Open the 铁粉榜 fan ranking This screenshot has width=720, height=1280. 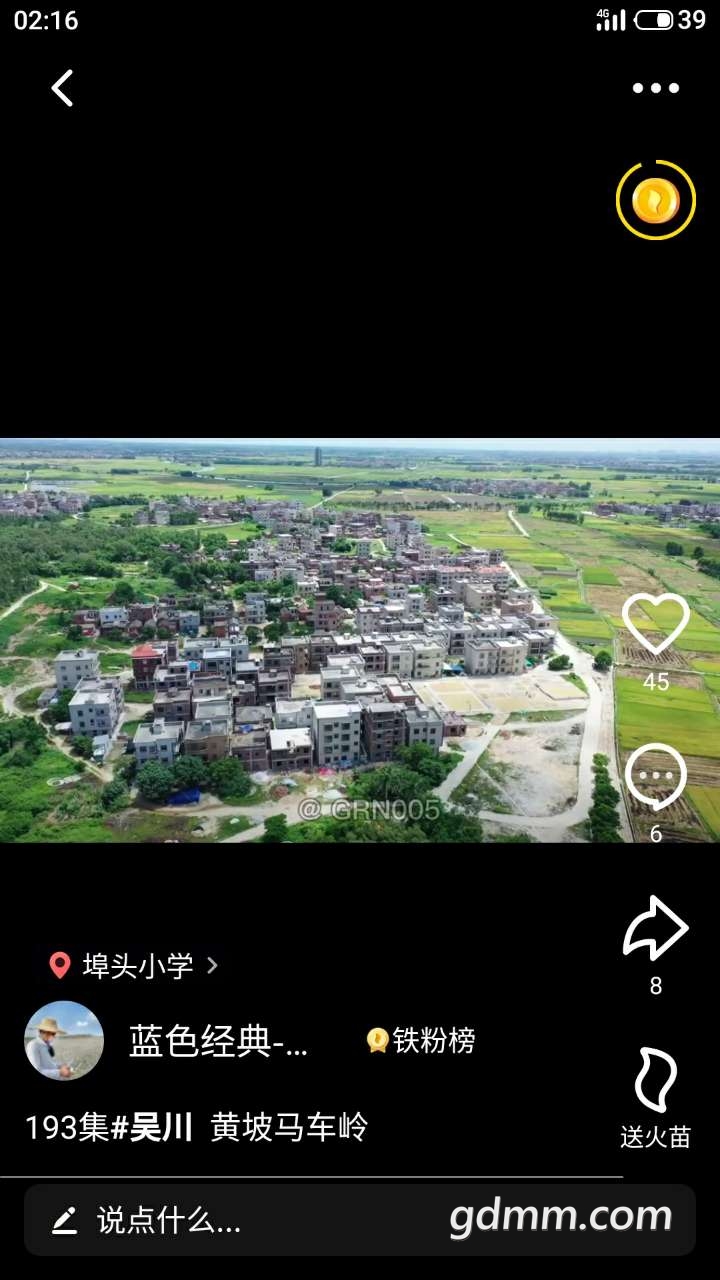[x=421, y=1041]
